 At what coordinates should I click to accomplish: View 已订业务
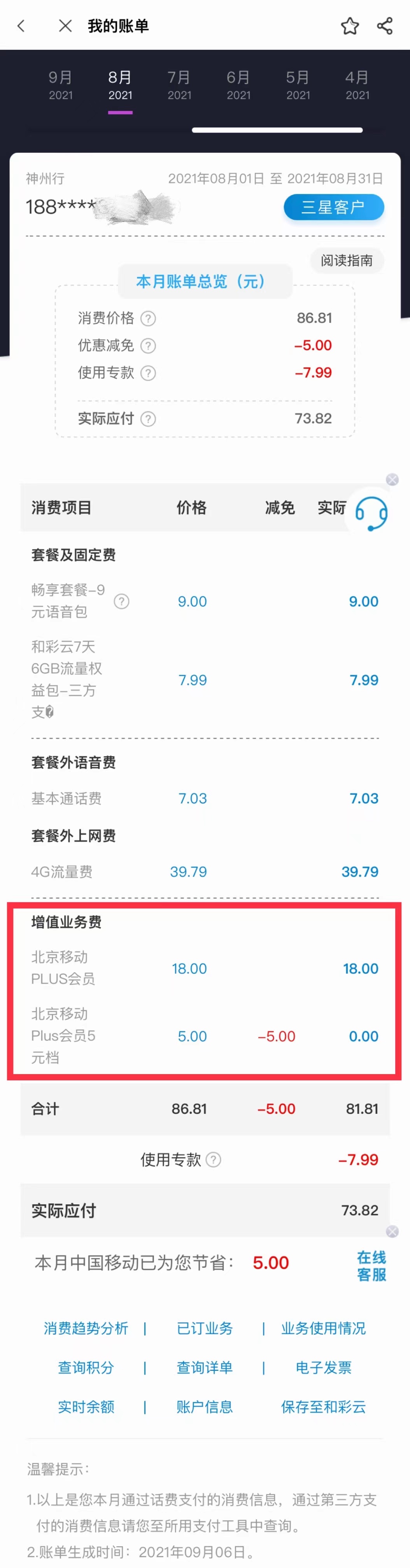tap(205, 1328)
